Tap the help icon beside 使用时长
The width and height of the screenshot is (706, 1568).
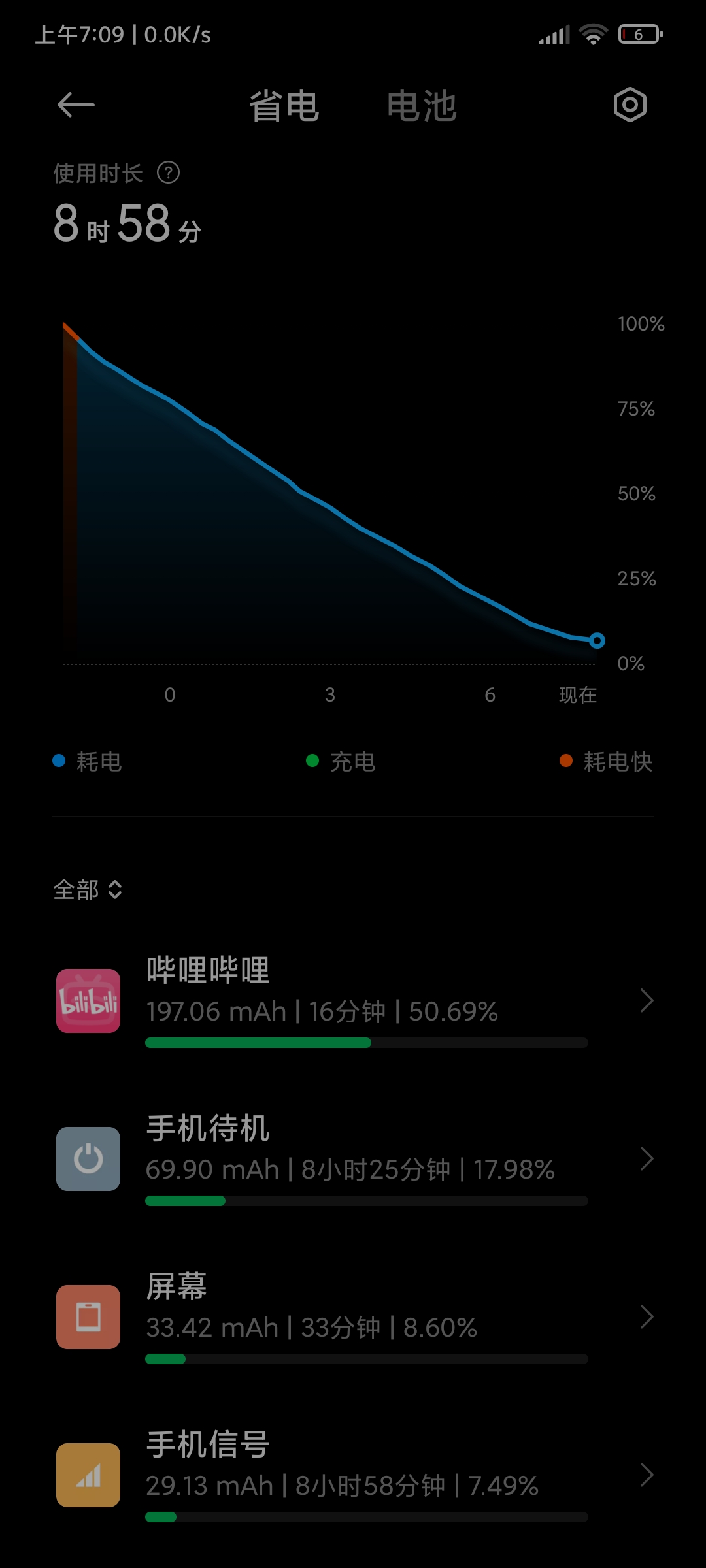(169, 173)
